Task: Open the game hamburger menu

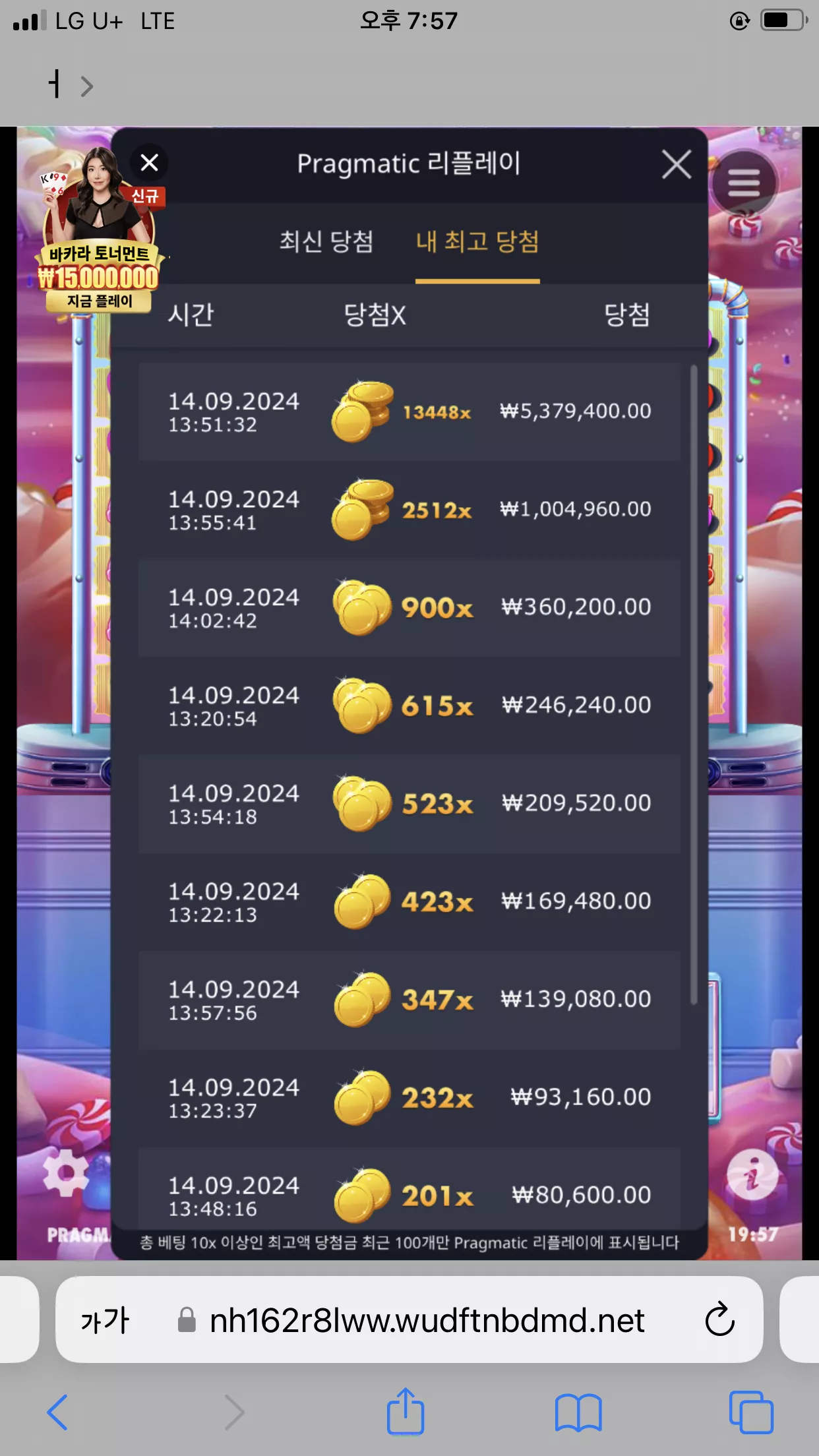Action: click(744, 183)
